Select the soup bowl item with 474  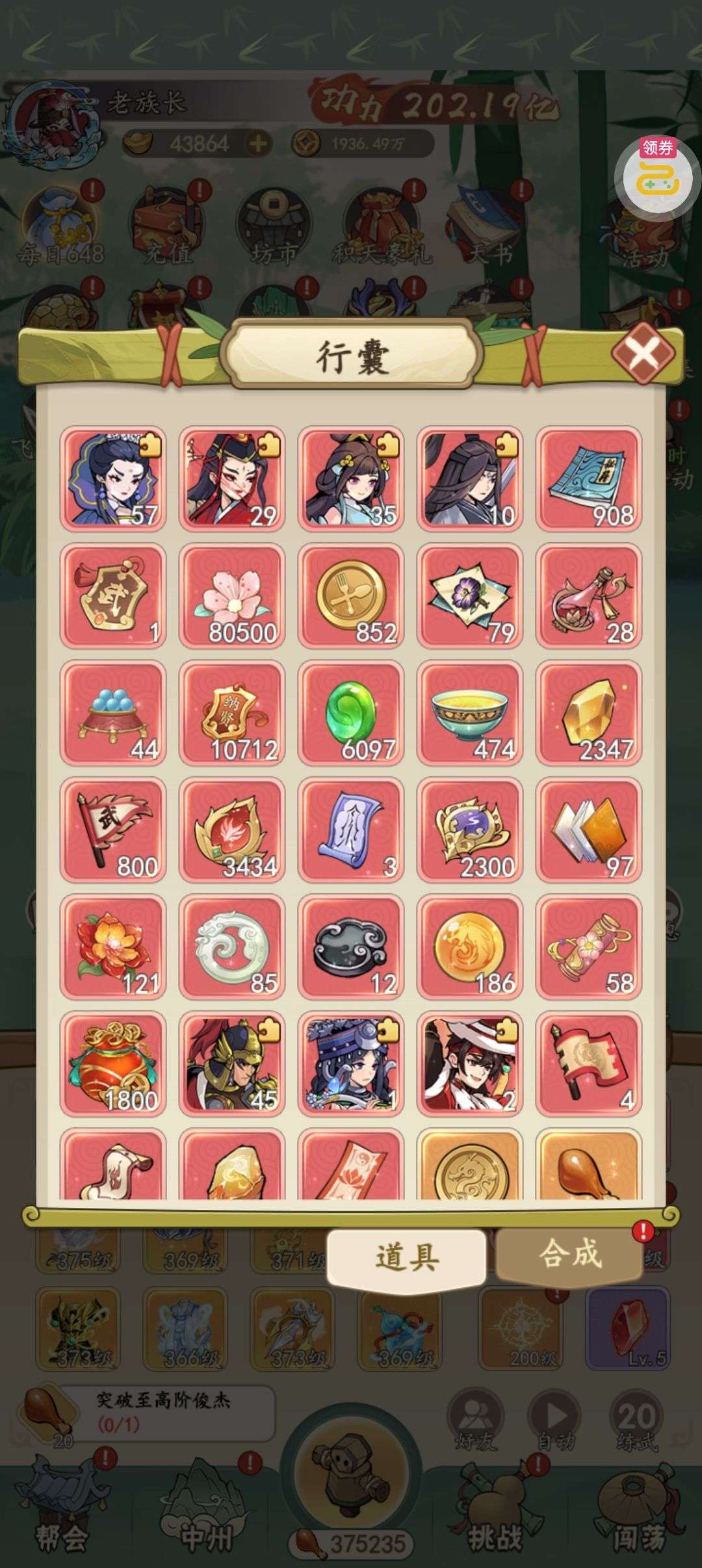point(469,713)
